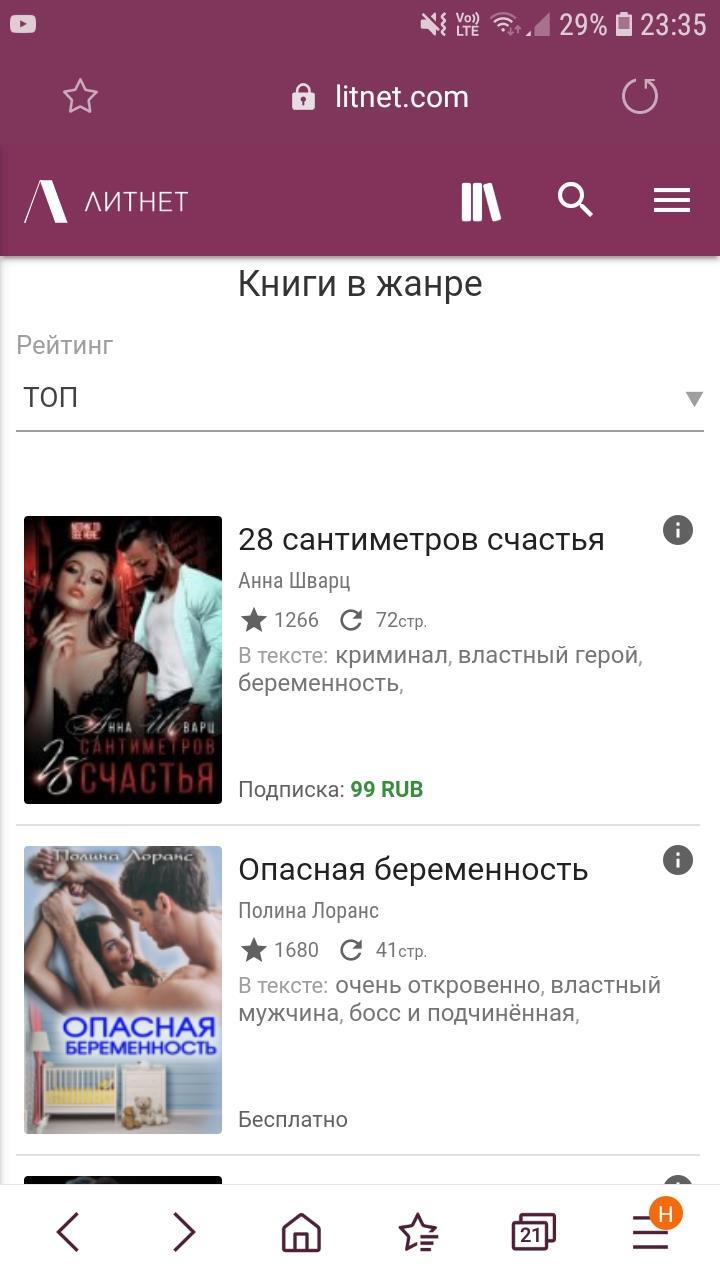Open the browser tabs switcher
Image resolution: width=720 pixels, height=1280 pixels.
(x=532, y=1232)
